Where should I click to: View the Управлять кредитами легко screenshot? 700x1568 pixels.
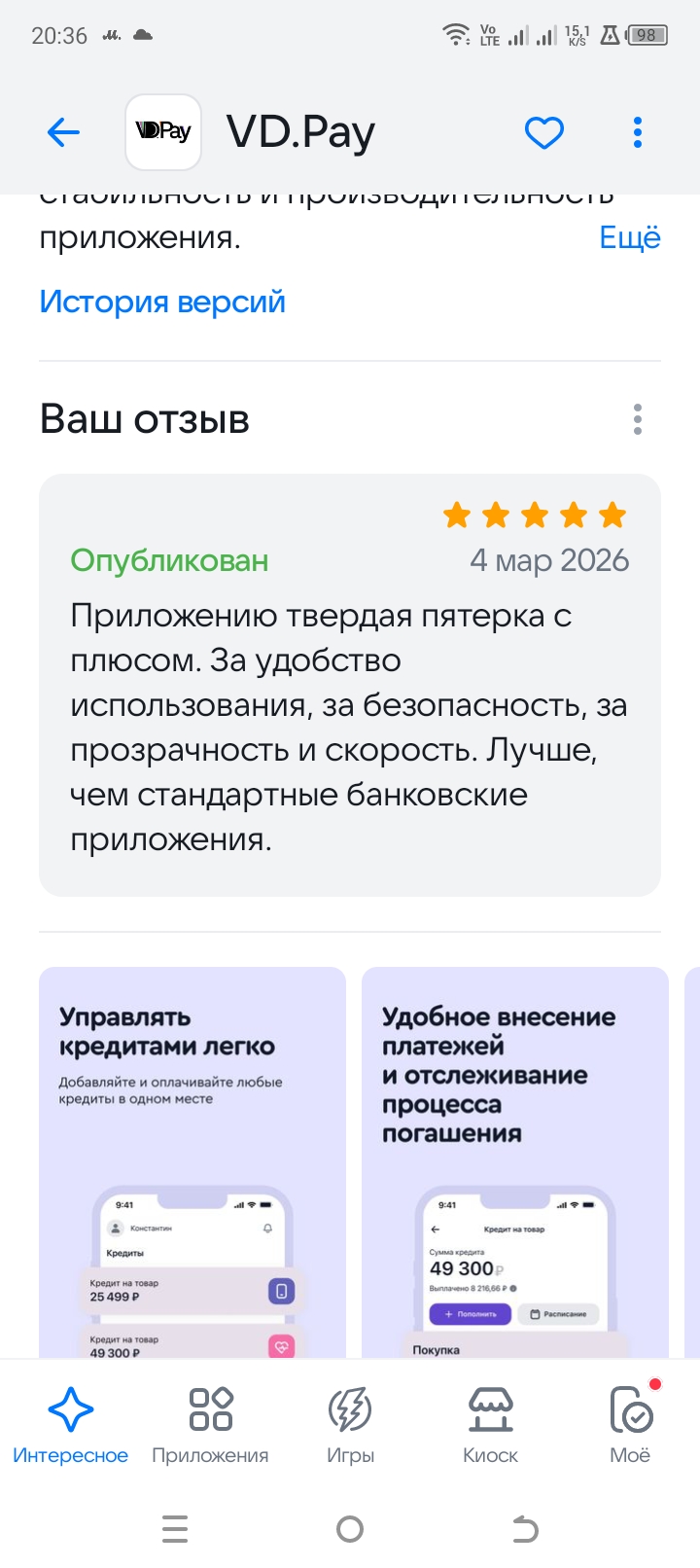[192, 1161]
